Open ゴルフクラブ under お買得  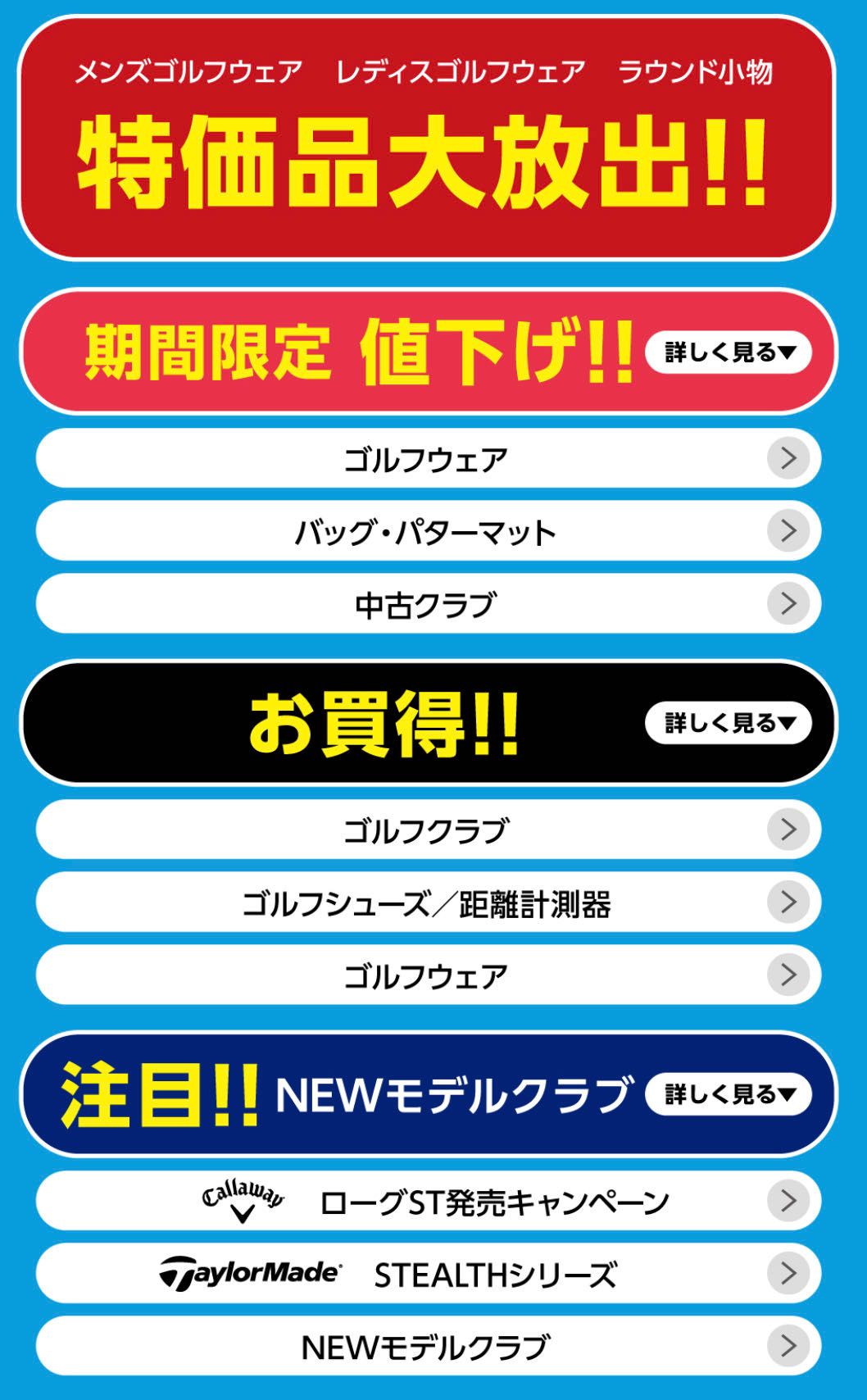click(428, 830)
